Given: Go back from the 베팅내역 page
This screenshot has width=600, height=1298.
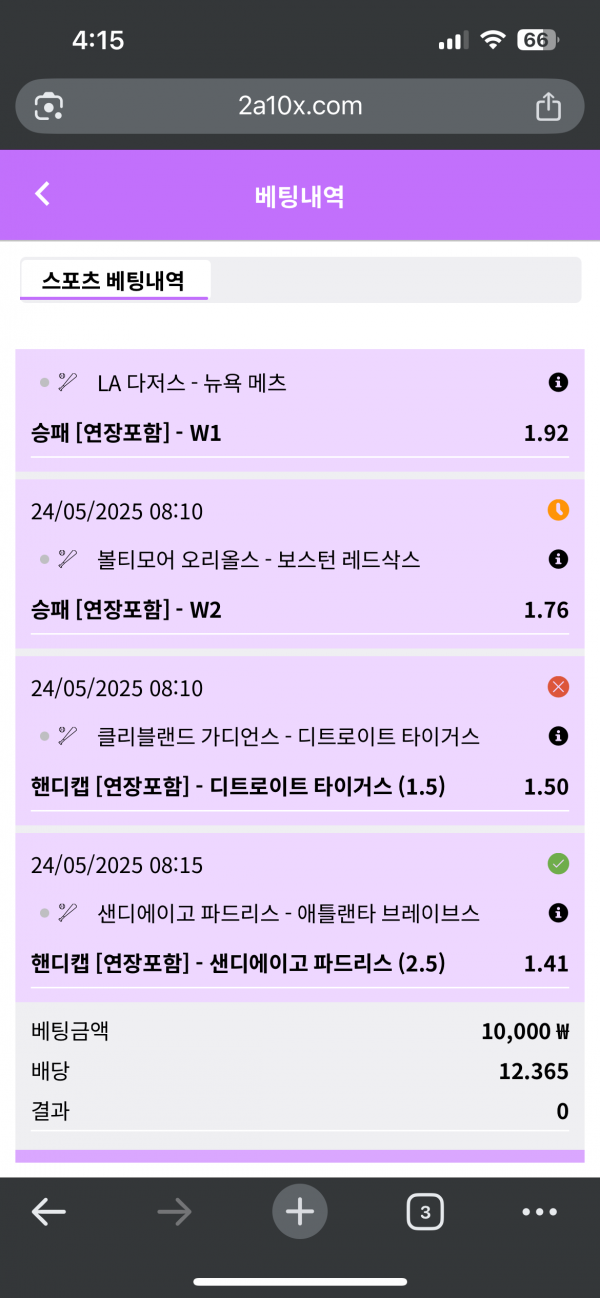Looking at the screenshot, I should 42,194.
